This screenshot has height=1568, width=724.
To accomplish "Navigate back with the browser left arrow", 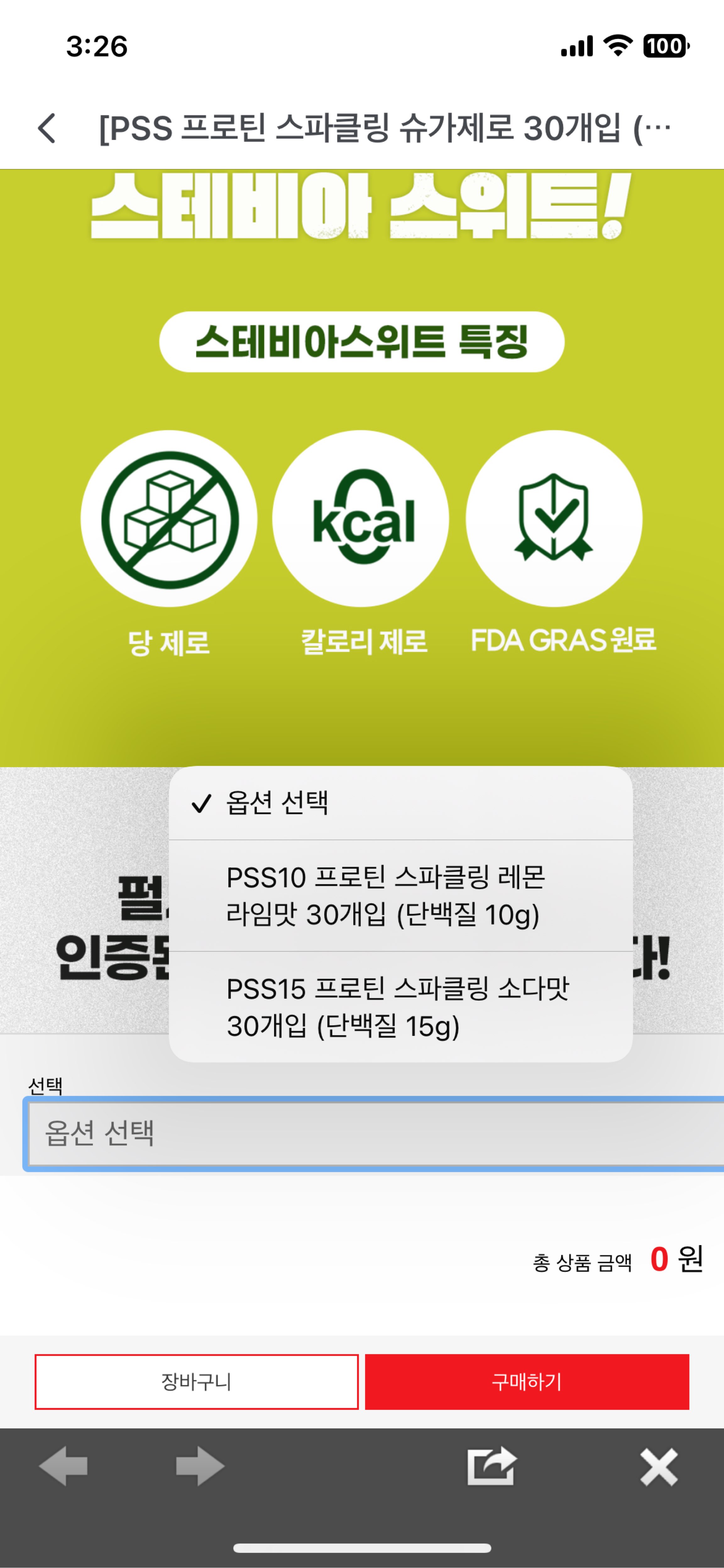I will 63,1467.
